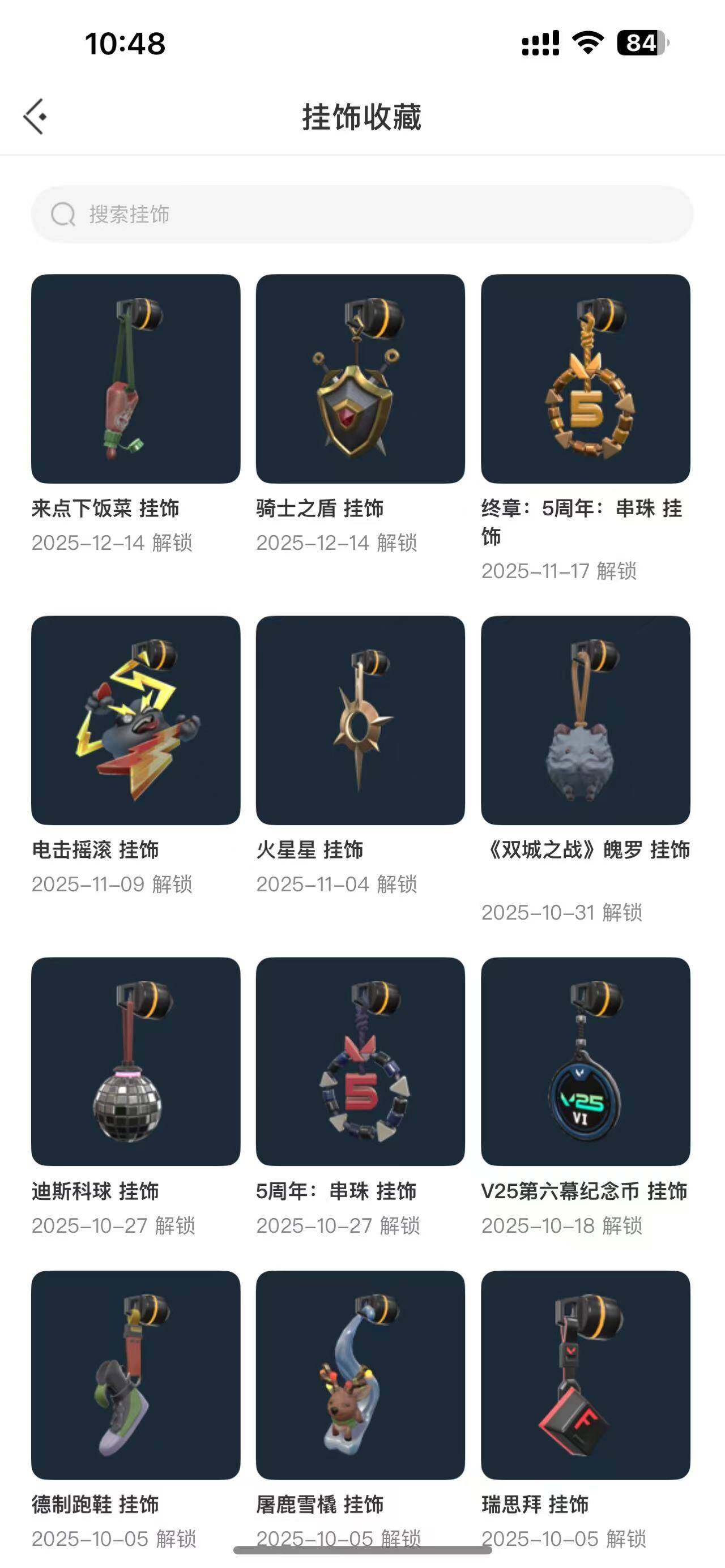Select the 瑞思拜 挂饰 card
This screenshot has width=725, height=1568.
pyautogui.click(x=585, y=1375)
